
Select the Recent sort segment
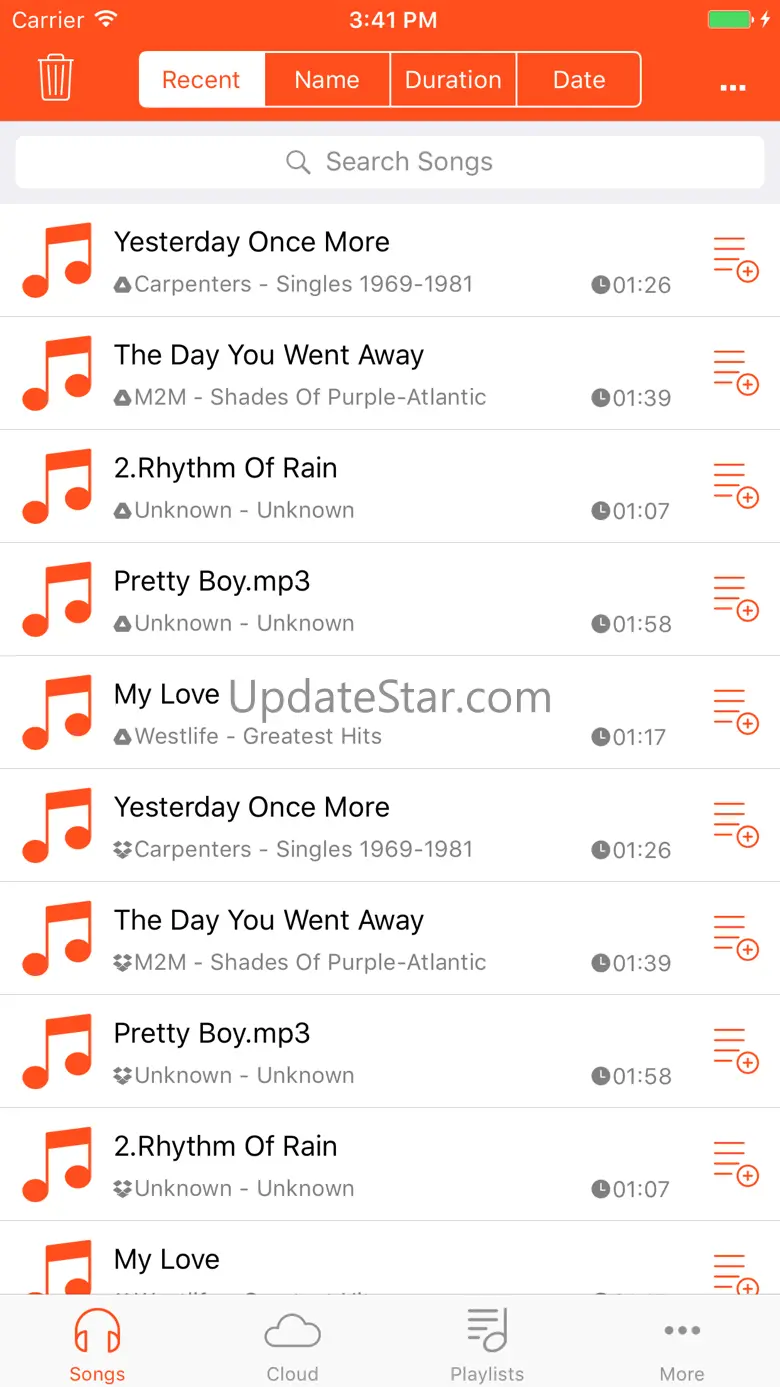coord(201,80)
